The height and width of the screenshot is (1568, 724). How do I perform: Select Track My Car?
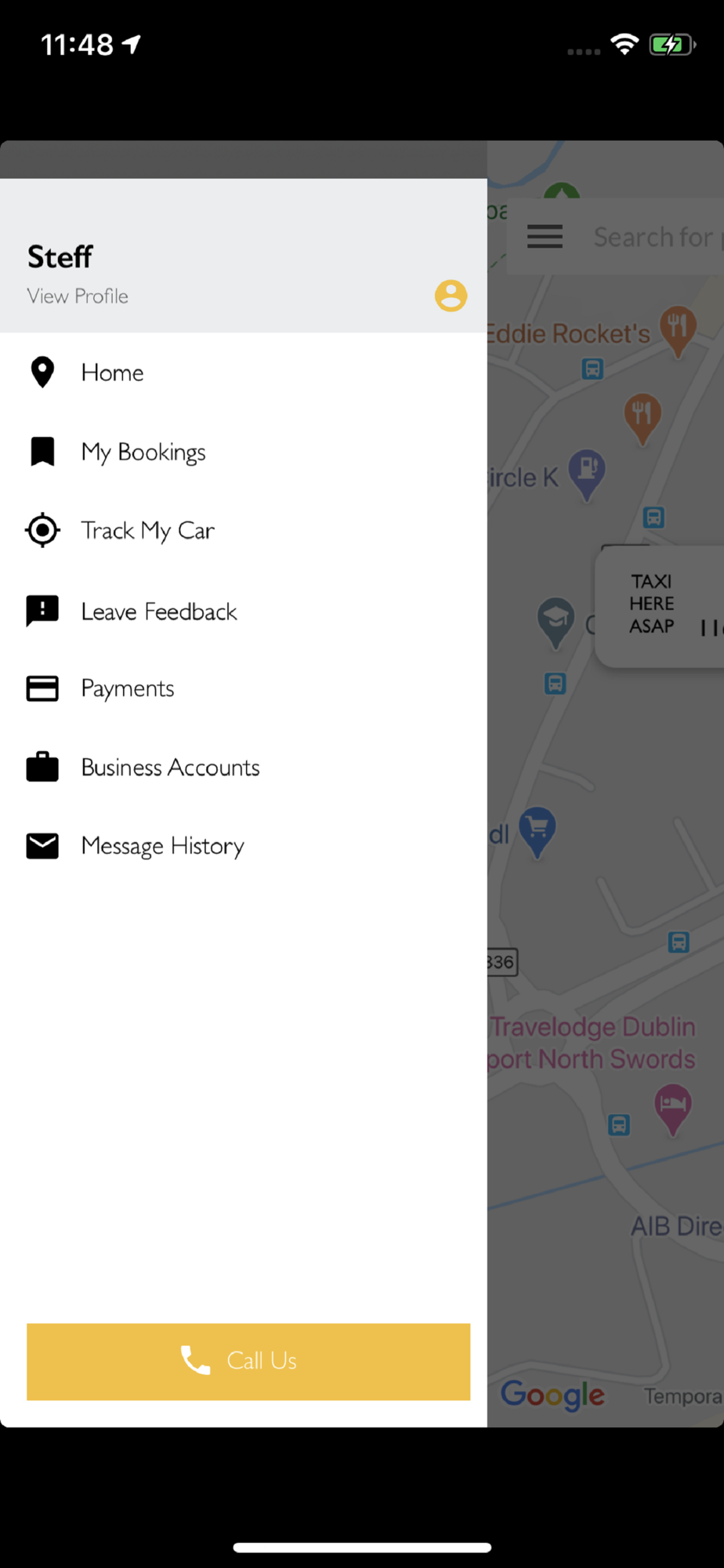click(147, 531)
